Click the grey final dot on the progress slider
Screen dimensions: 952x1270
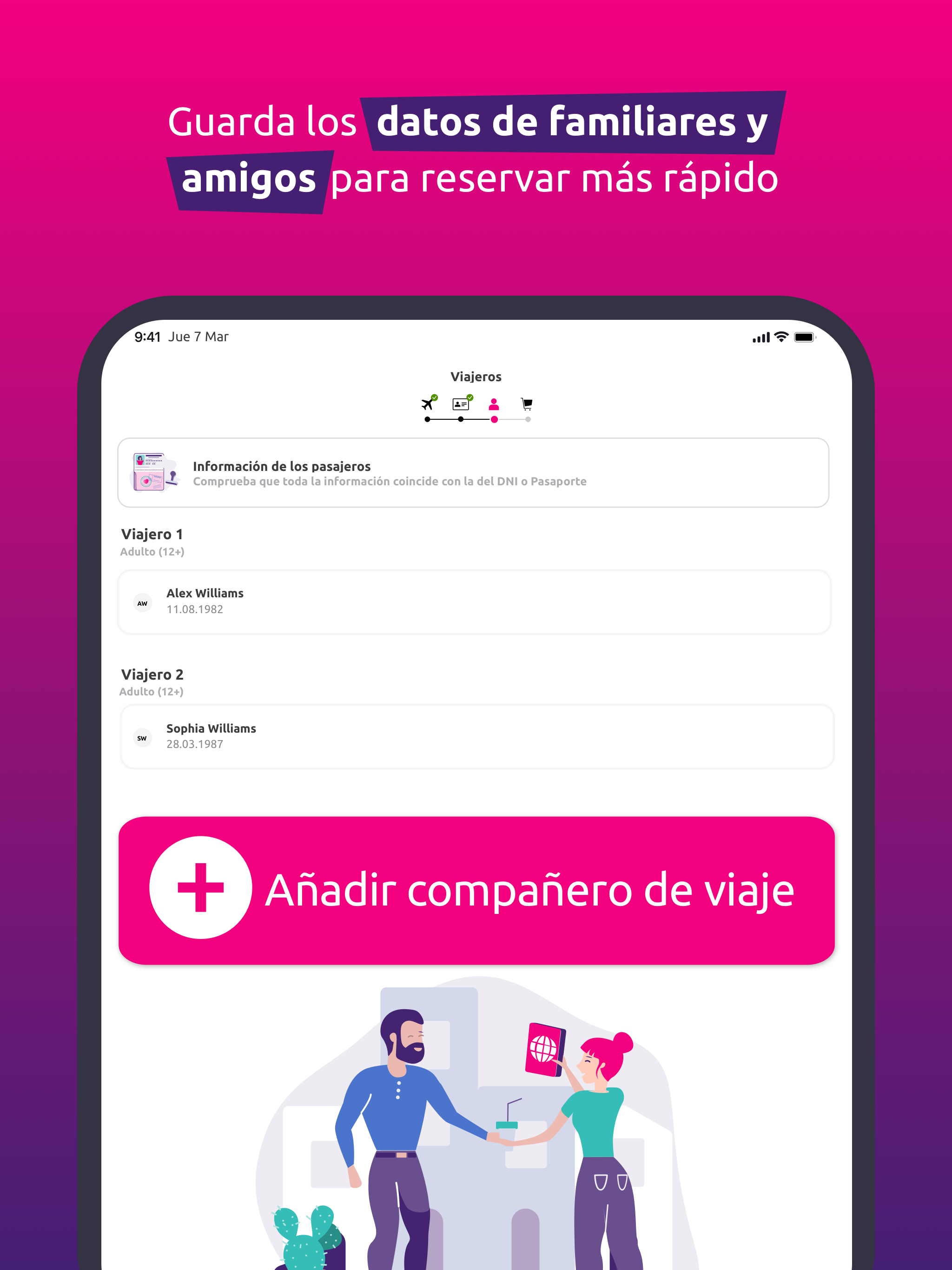coord(528,419)
